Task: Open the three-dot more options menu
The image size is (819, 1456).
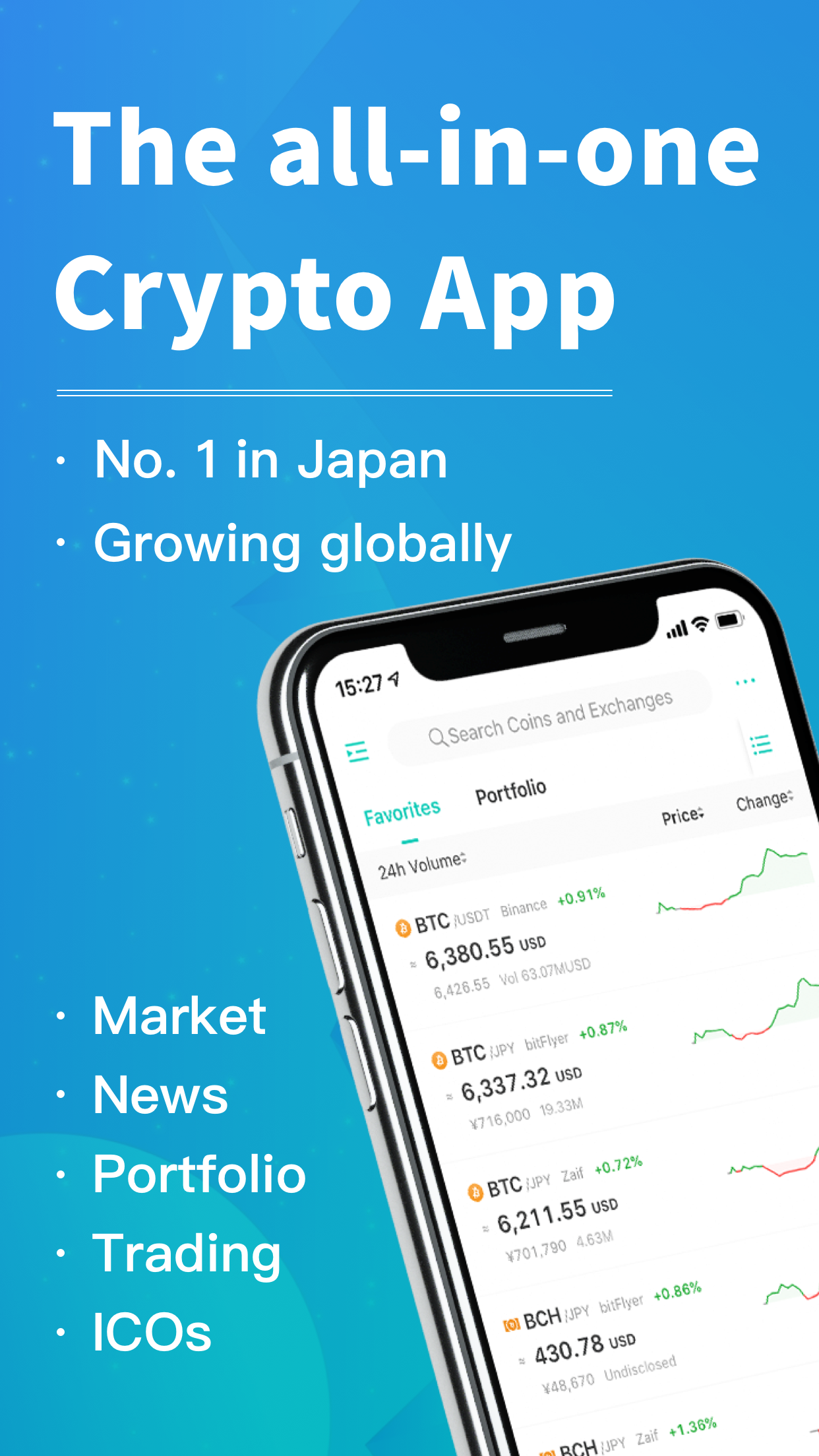Action: coord(746,681)
